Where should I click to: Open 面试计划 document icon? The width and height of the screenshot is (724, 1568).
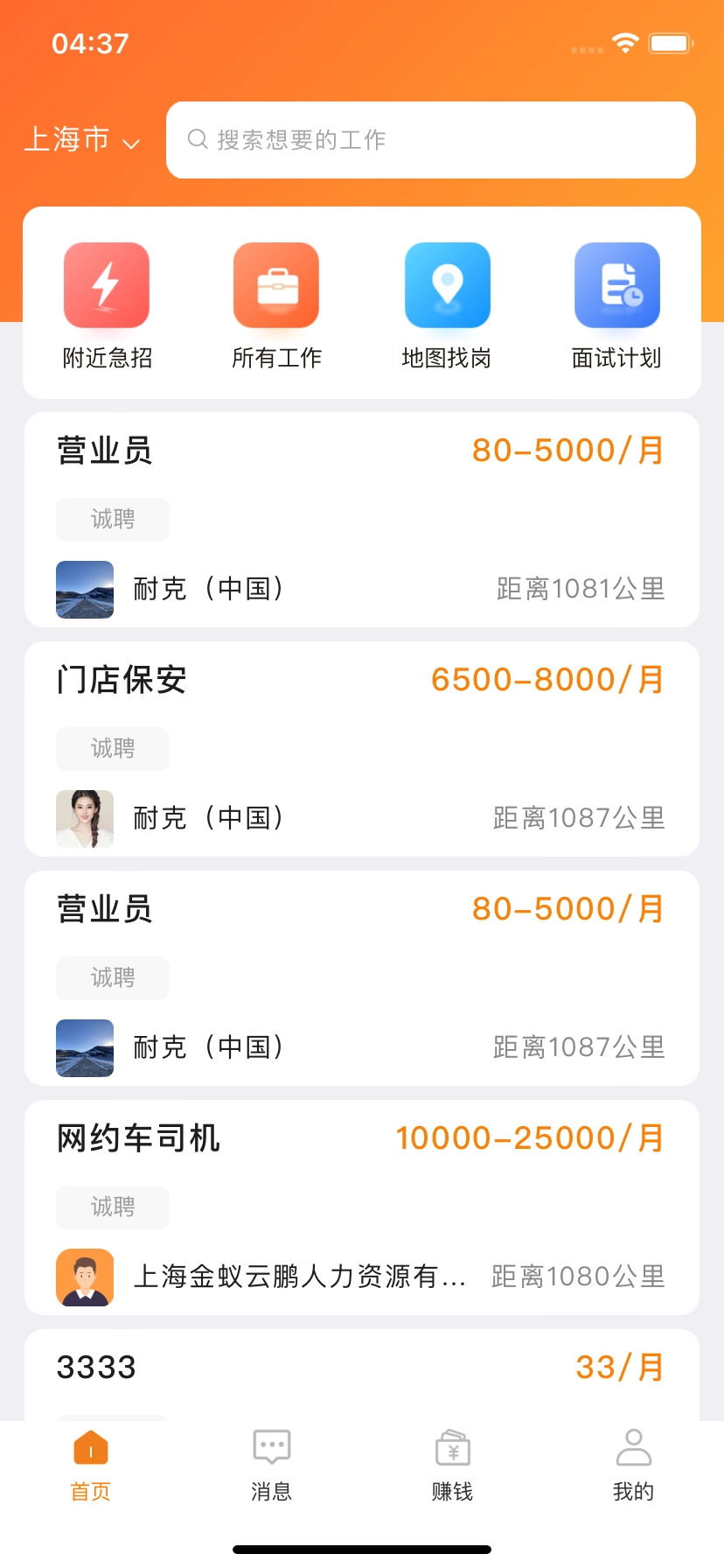coord(616,283)
